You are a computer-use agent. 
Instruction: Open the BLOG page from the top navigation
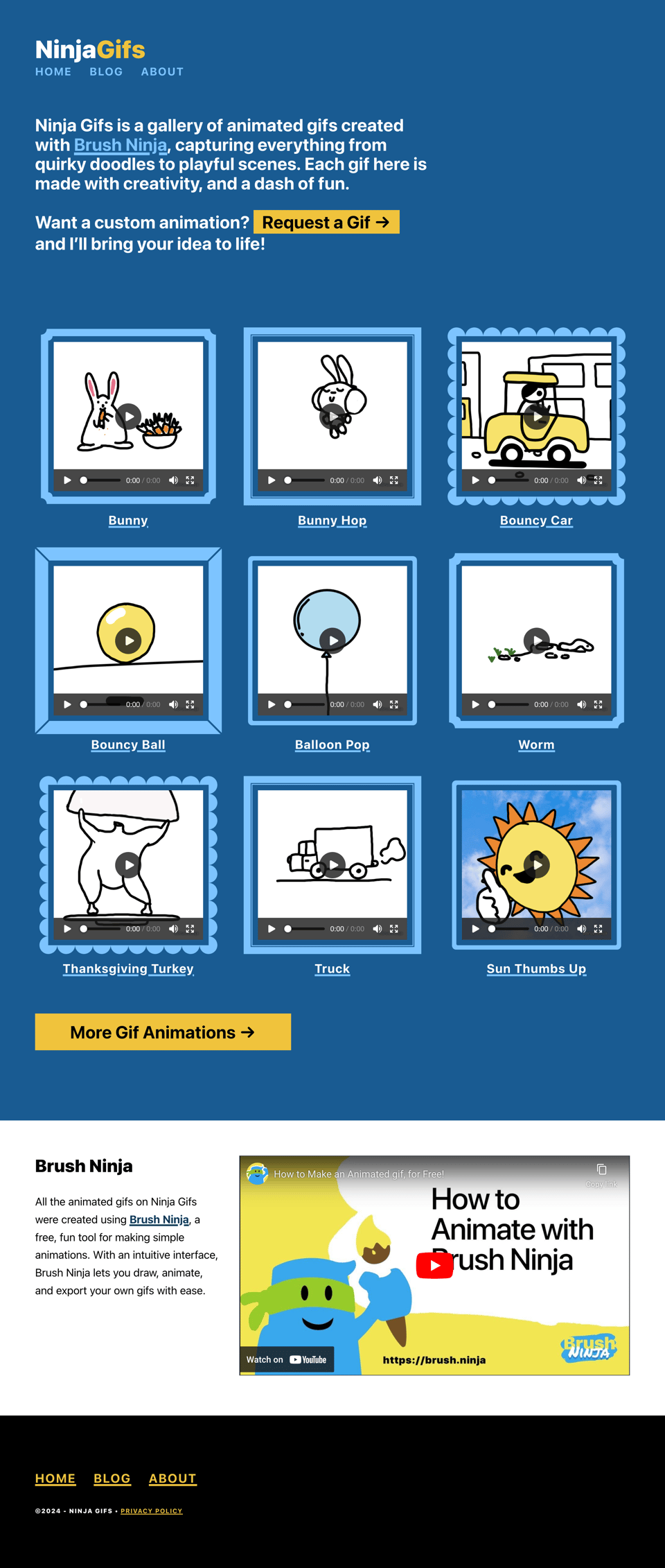pos(105,71)
